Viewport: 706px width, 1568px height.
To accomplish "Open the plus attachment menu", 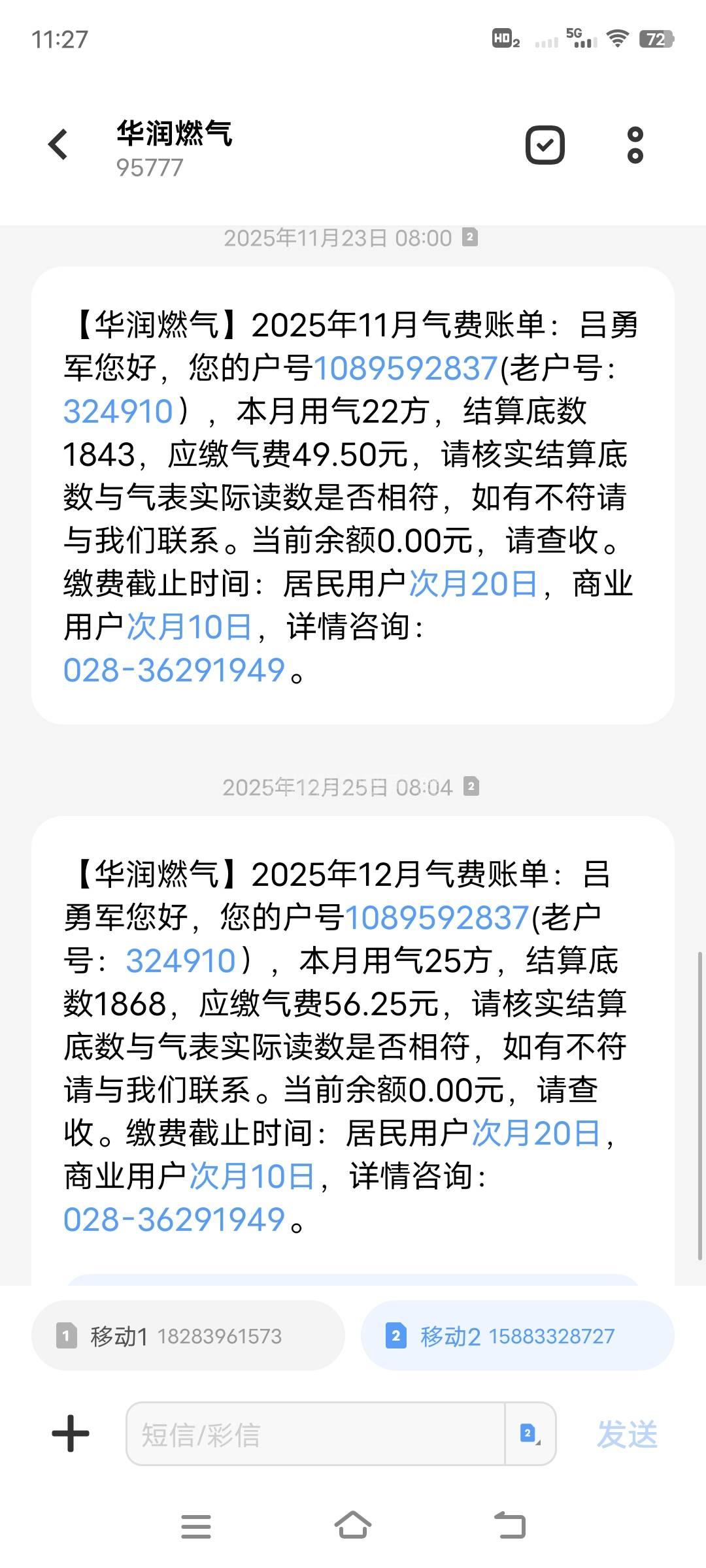I will [x=71, y=1434].
